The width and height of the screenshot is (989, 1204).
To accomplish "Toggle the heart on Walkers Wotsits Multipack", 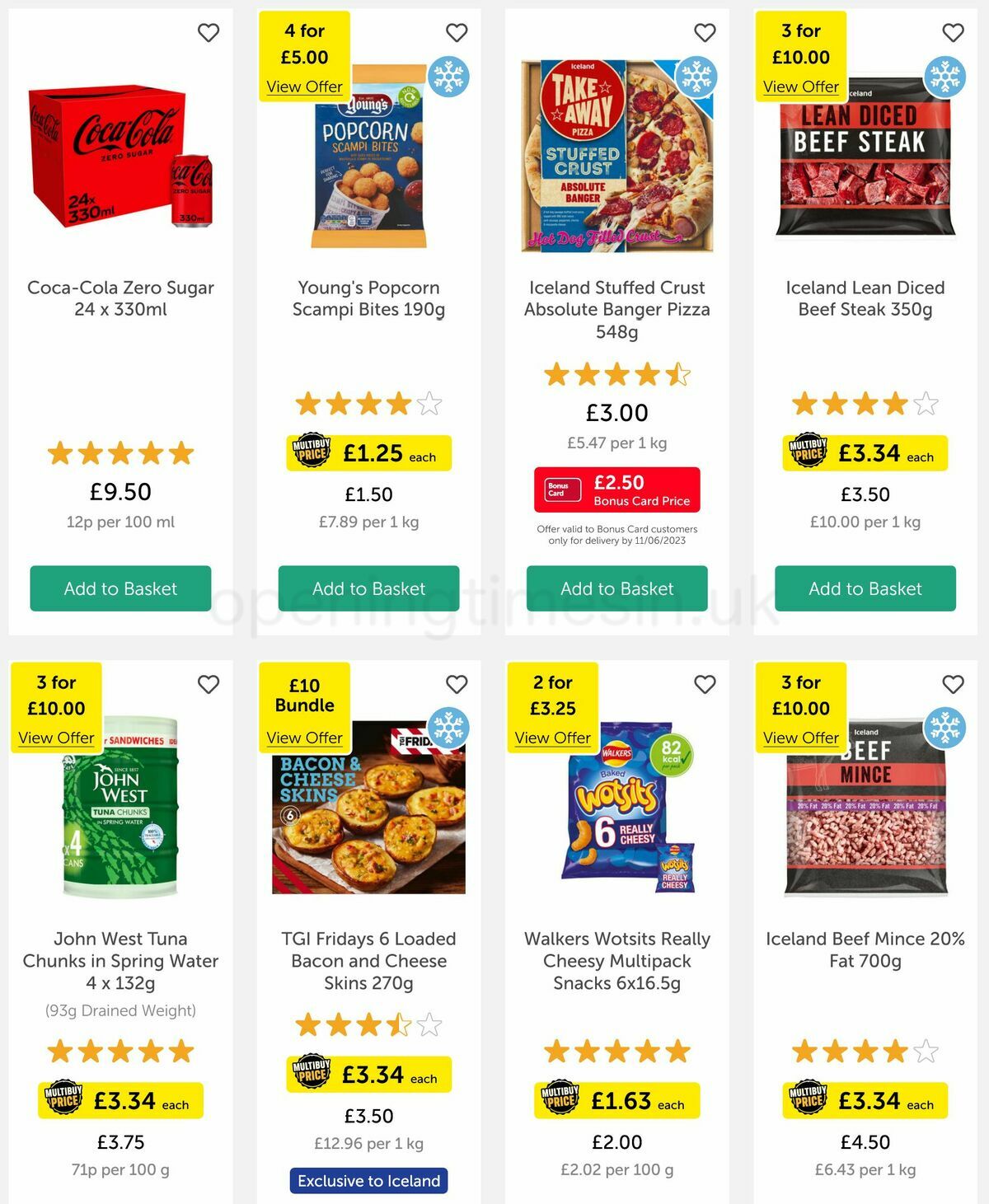I will (x=705, y=683).
